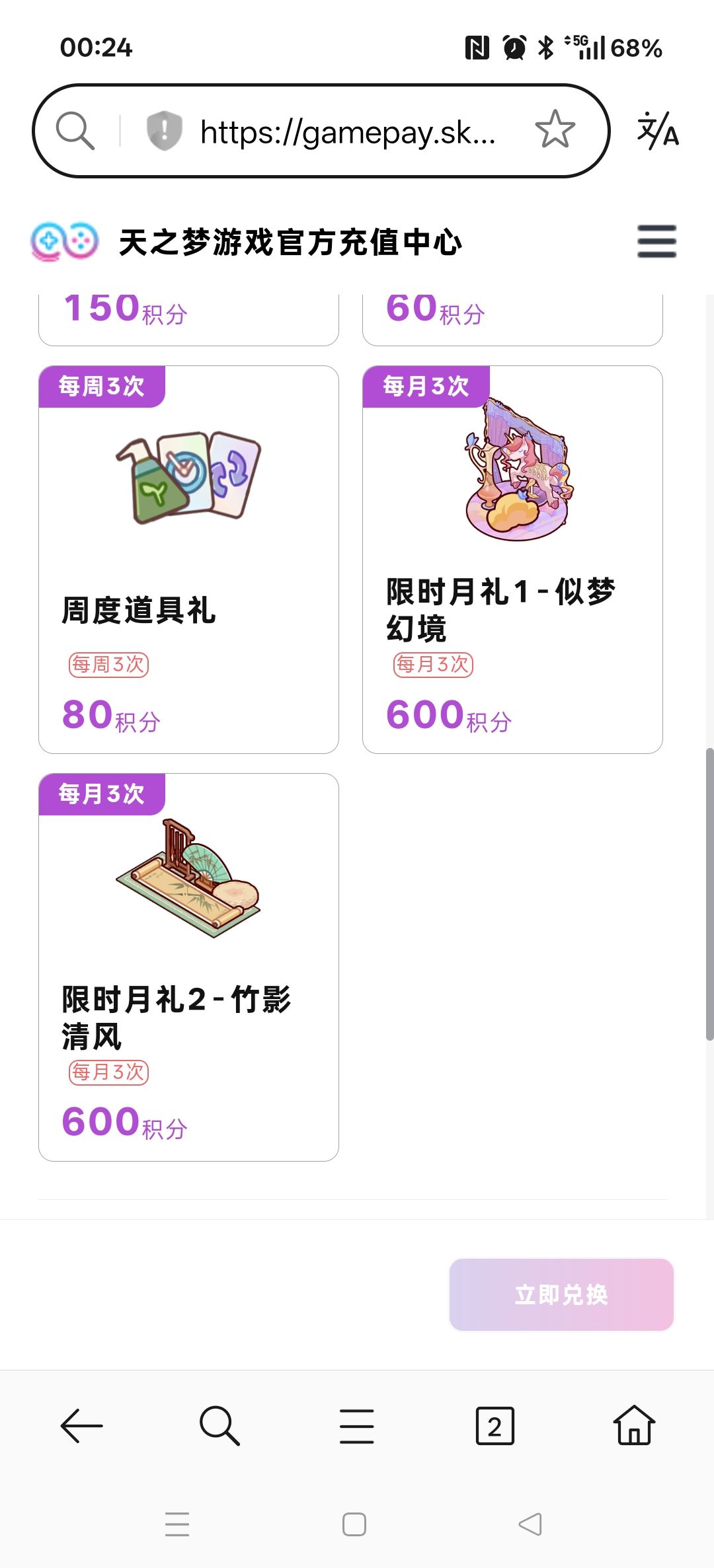The width and height of the screenshot is (714, 1568).
Task: Select the 限时月礼2-竹影清风 item
Action: click(188, 965)
